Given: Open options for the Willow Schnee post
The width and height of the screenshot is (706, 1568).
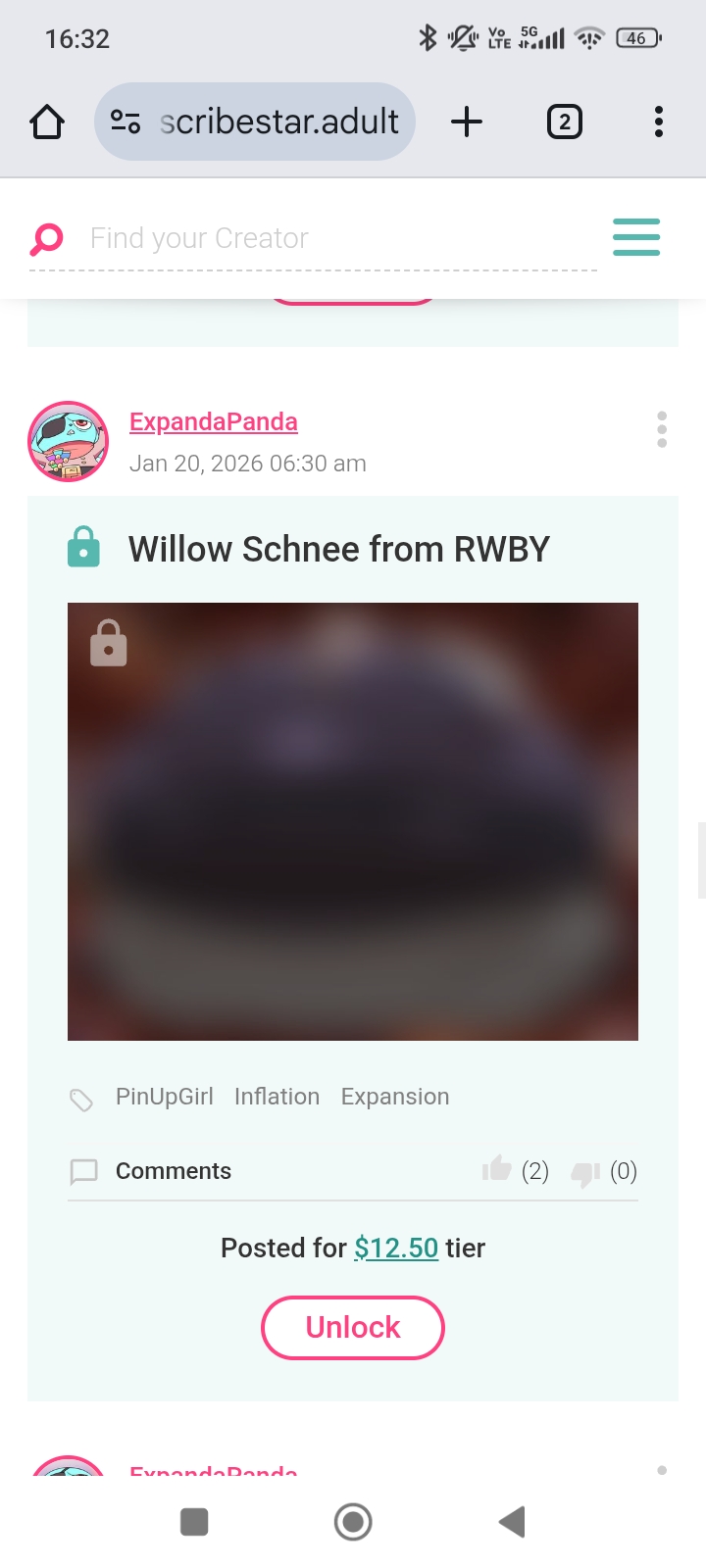Looking at the screenshot, I should [662, 429].
